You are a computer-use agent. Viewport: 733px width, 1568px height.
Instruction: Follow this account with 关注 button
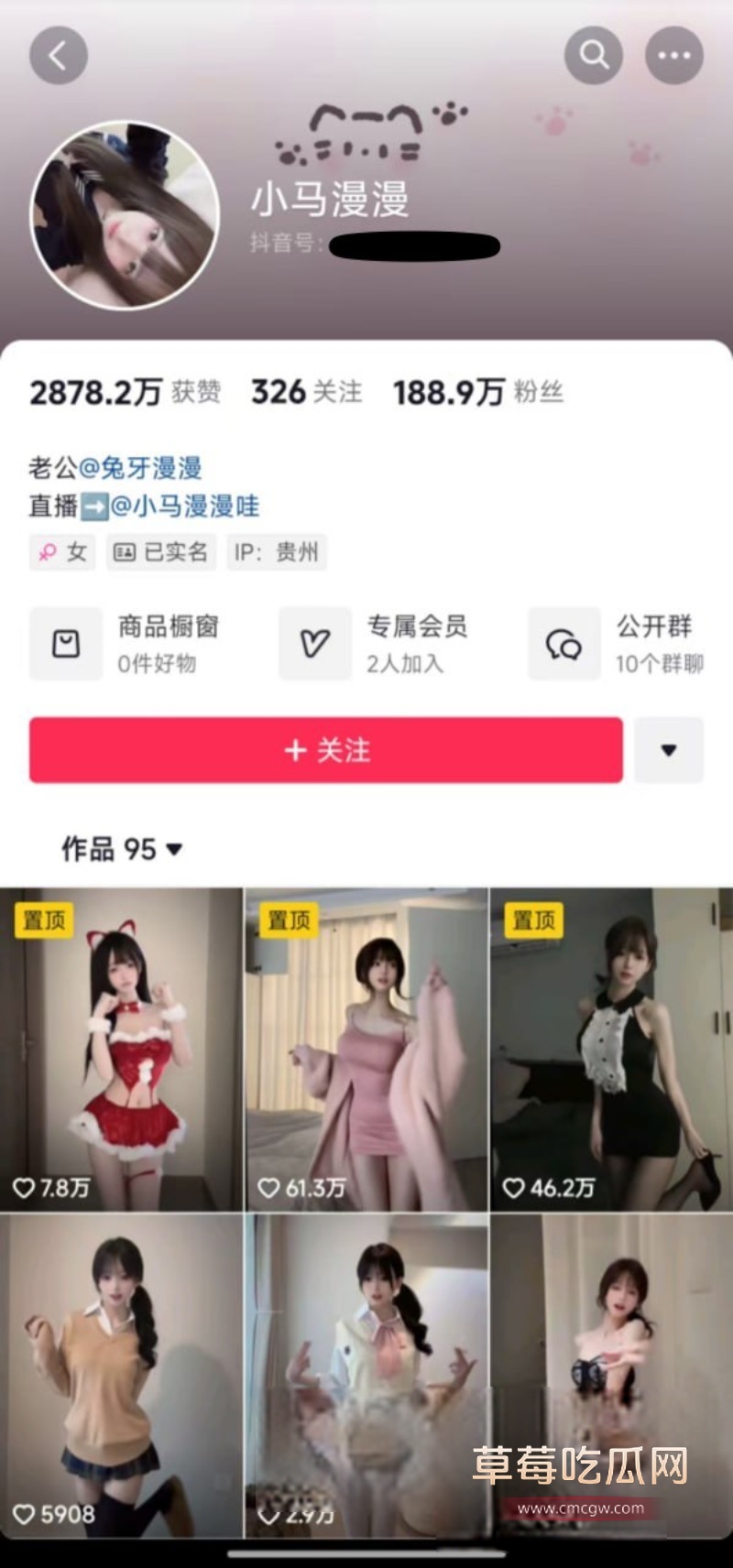point(326,750)
